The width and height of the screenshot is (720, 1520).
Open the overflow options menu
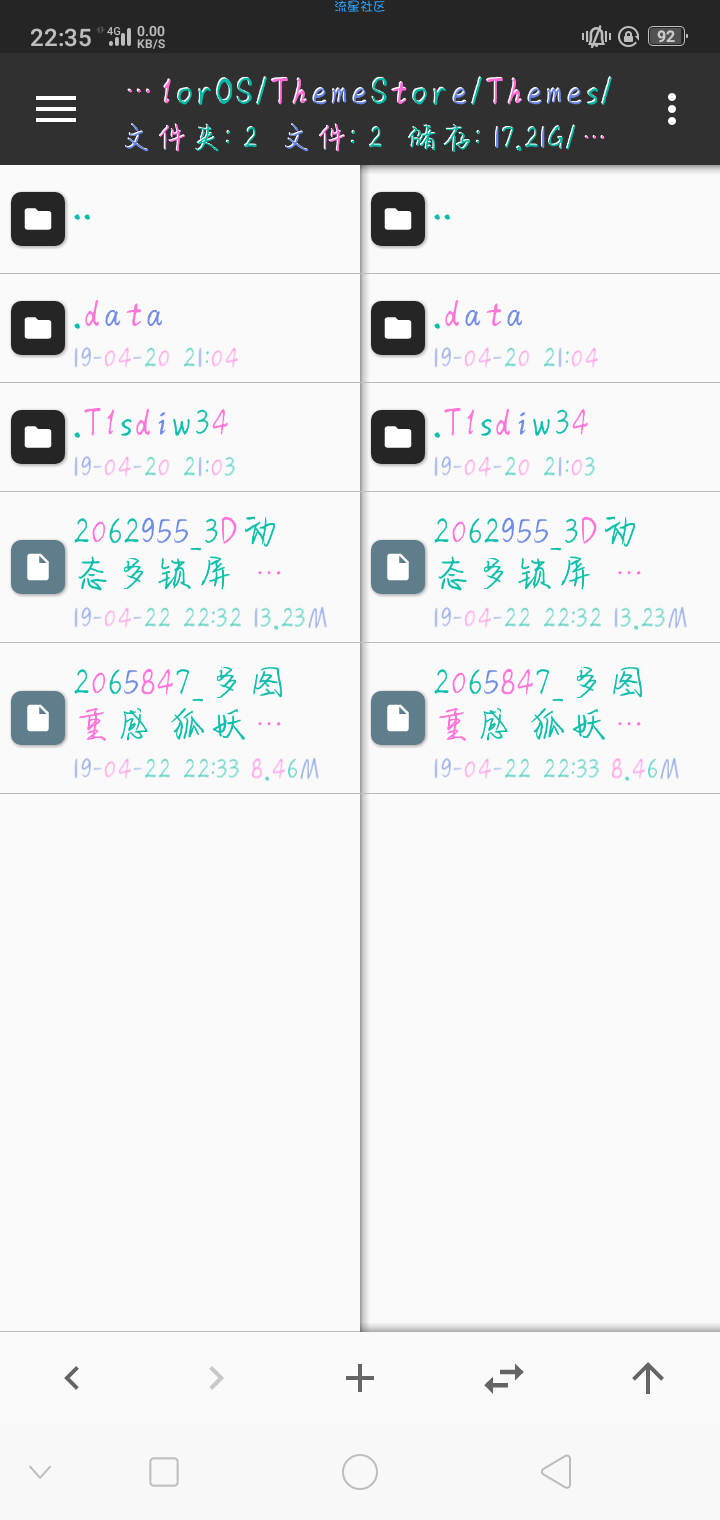(672, 109)
